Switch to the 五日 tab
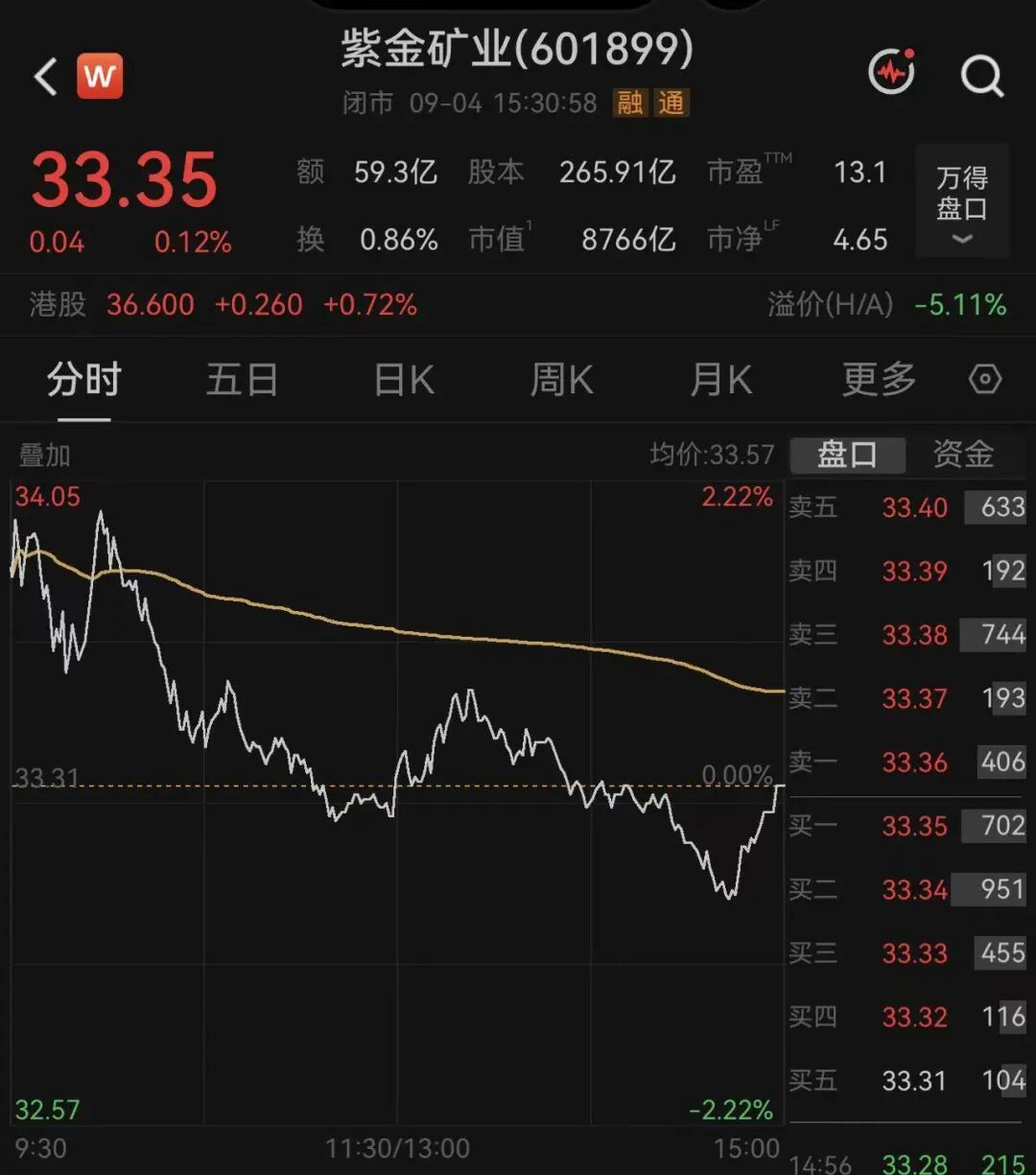The width and height of the screenshot is (1036, 1175). click(x=242, y=381)
